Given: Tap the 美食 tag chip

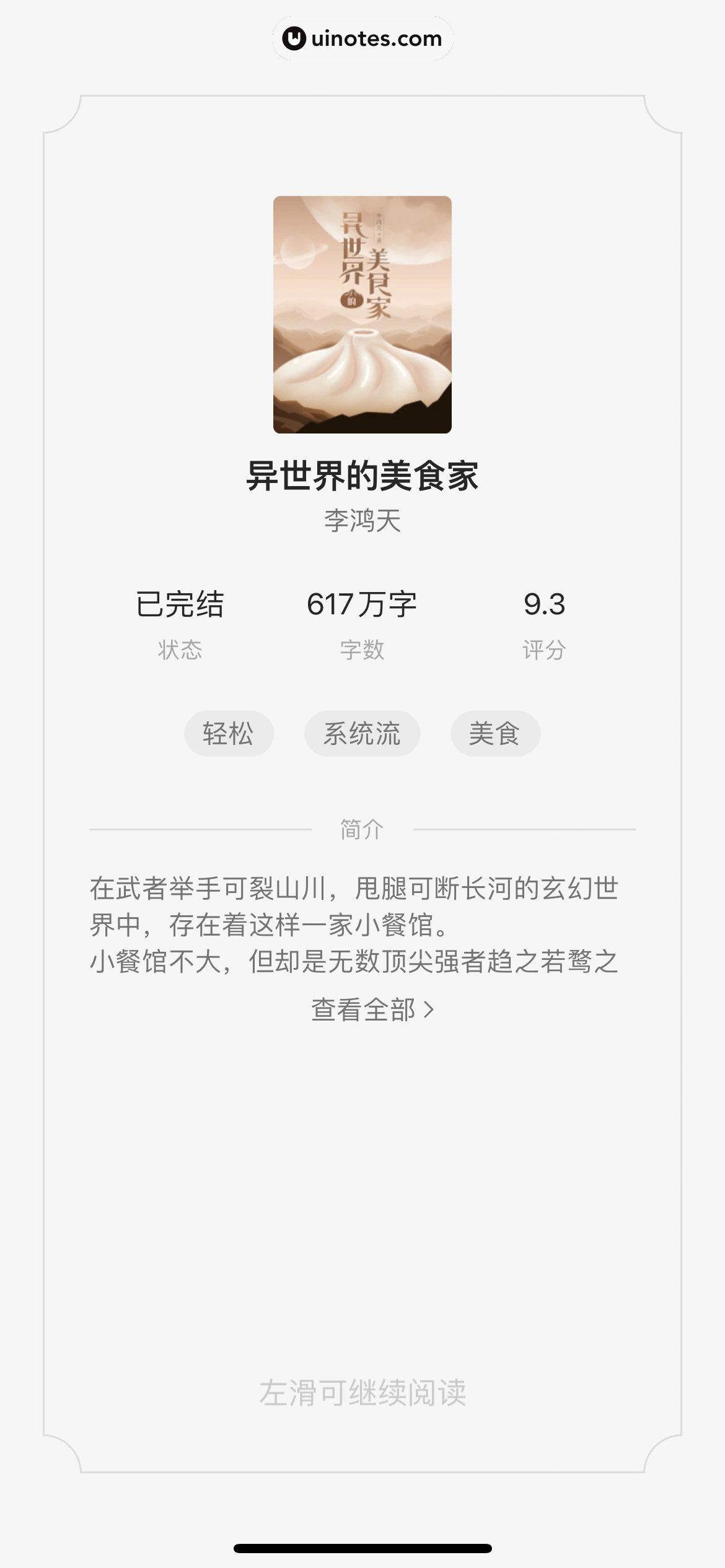Looking at the screenshot, I should [494, 734].
